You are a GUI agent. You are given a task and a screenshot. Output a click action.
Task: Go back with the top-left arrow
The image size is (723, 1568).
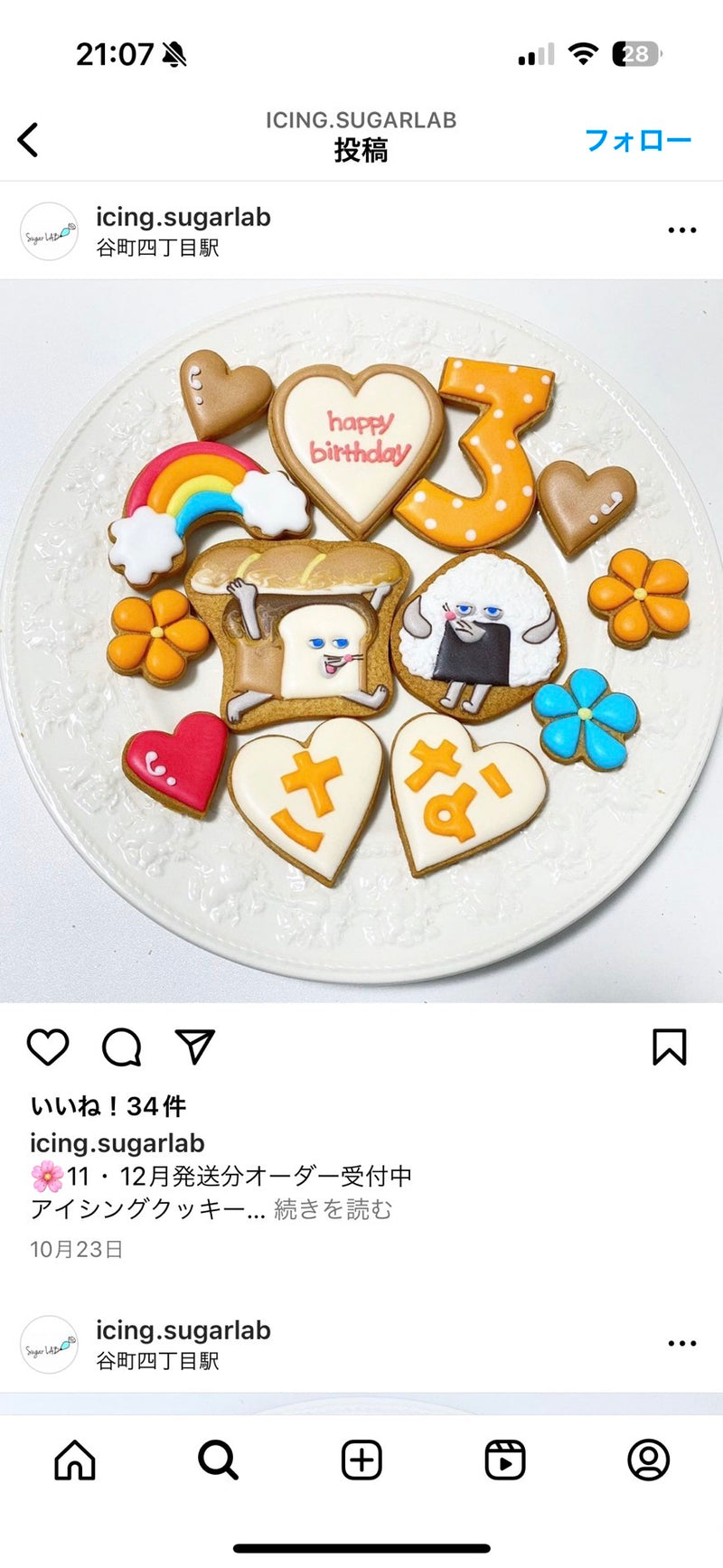[x=29, y=140]
